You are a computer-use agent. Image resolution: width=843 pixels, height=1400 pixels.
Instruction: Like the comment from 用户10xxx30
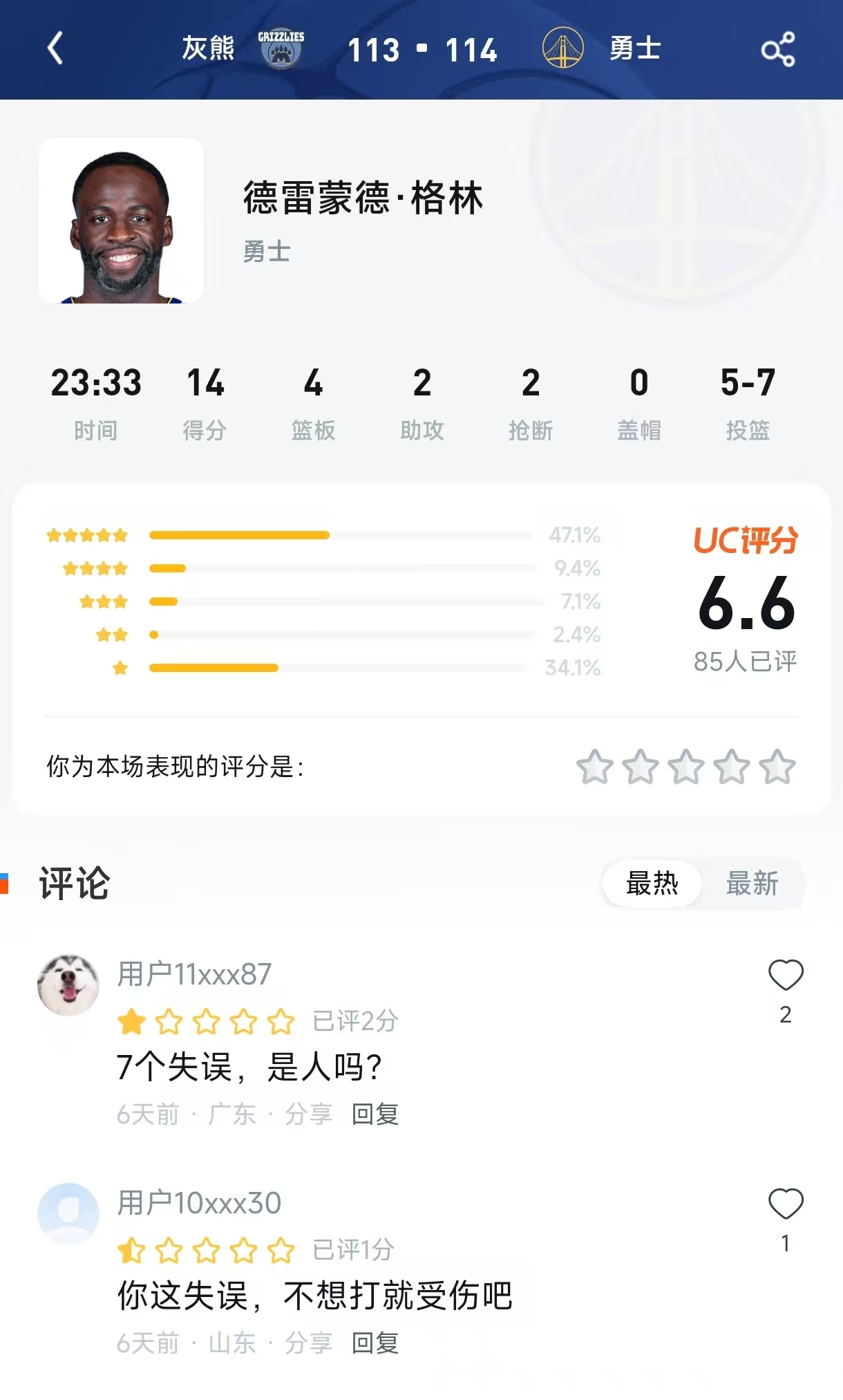pos(786,1204)
